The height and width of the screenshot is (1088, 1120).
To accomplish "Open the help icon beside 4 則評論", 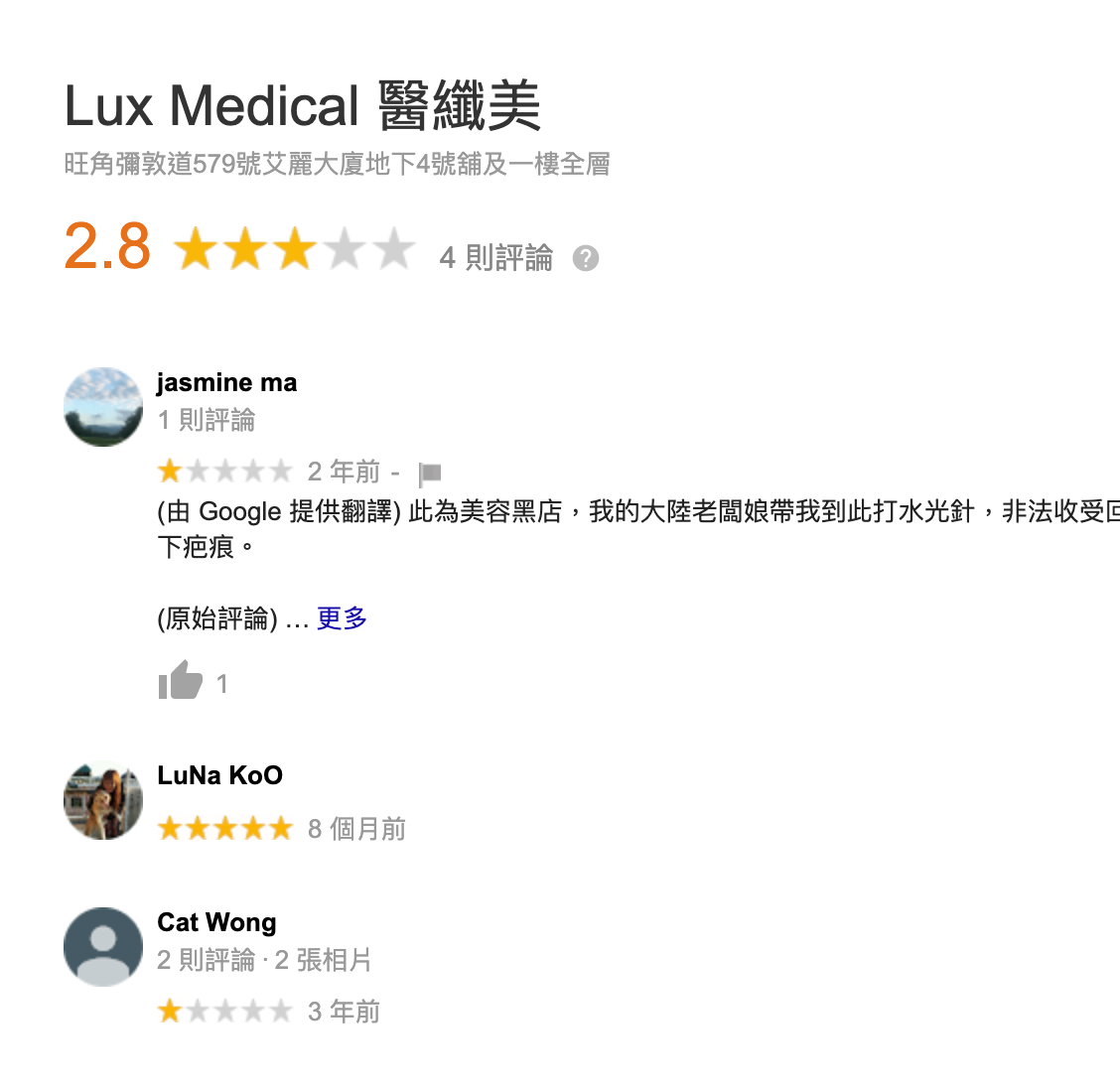I will coord(586,258).
